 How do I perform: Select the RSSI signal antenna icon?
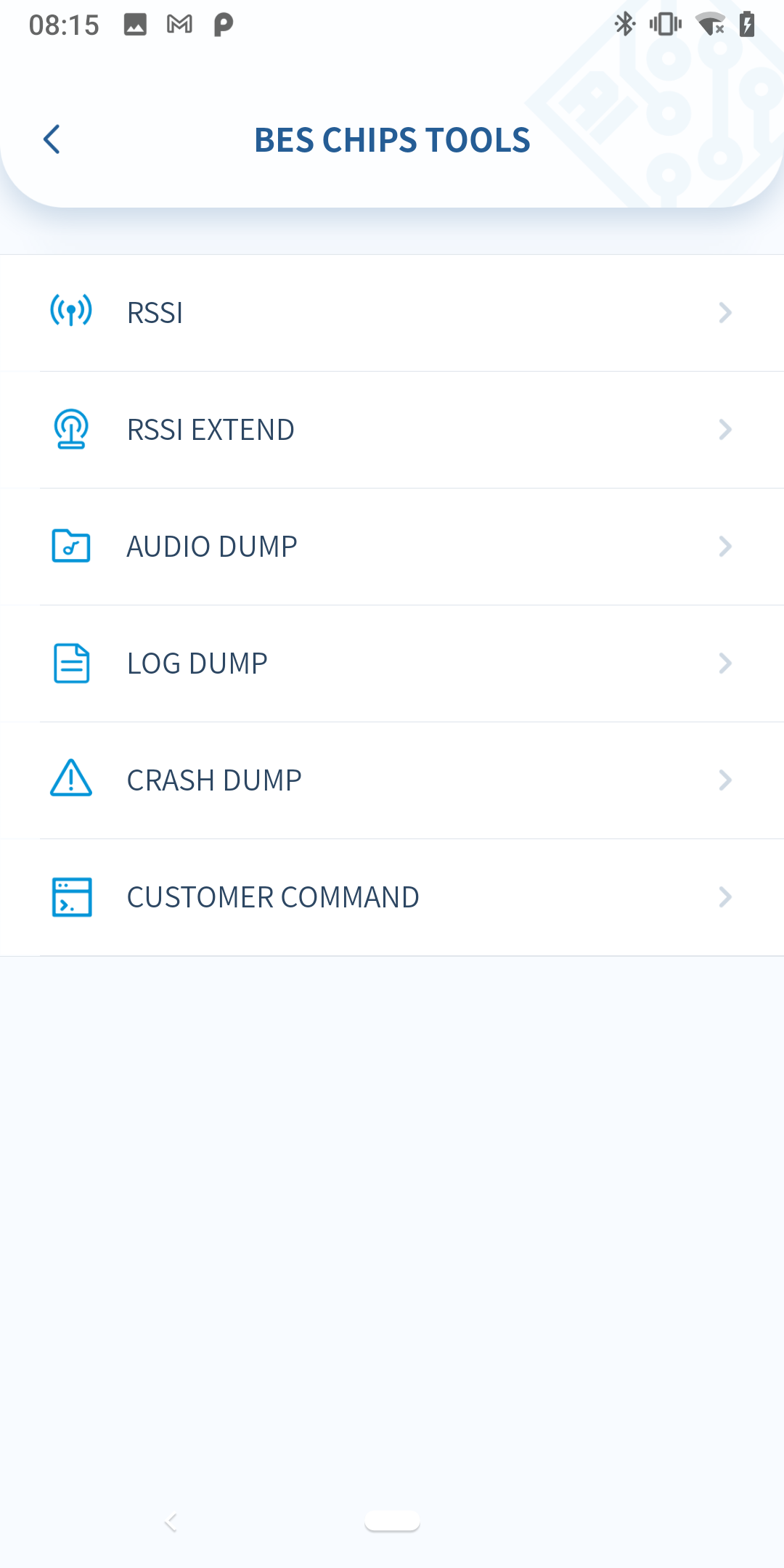pyautogui.click(x=70, y=312)
